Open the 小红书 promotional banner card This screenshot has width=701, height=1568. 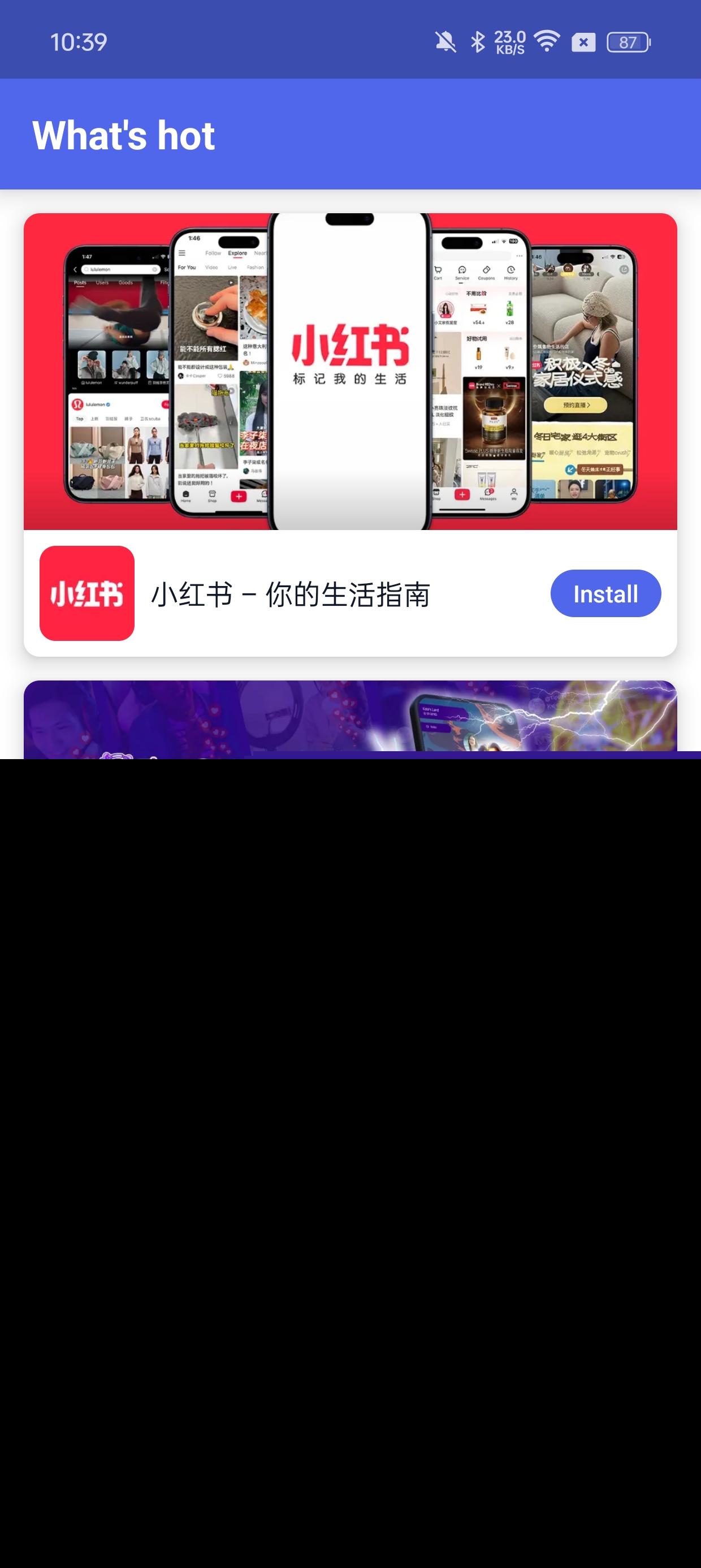(350, 371)
